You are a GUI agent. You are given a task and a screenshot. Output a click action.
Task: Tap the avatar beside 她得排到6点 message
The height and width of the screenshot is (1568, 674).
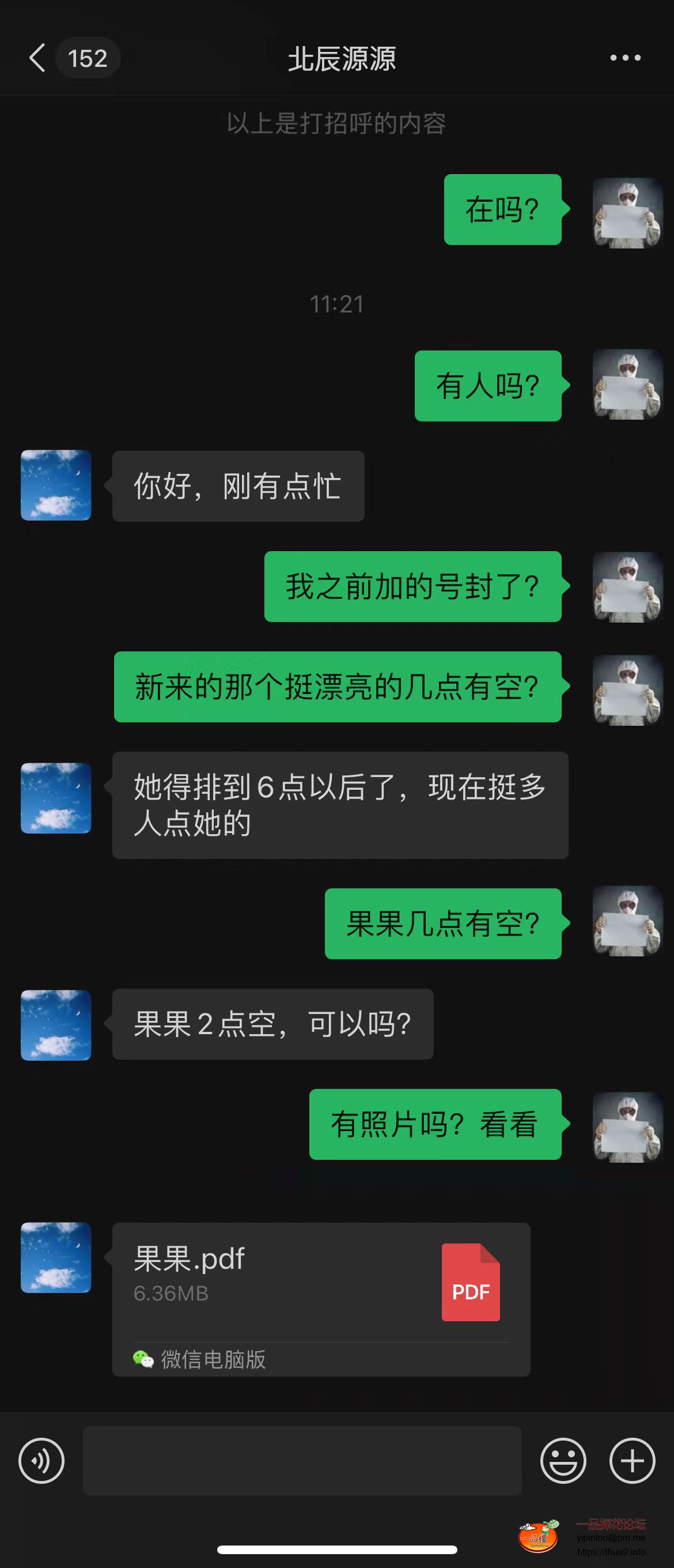tap(55, 798)
